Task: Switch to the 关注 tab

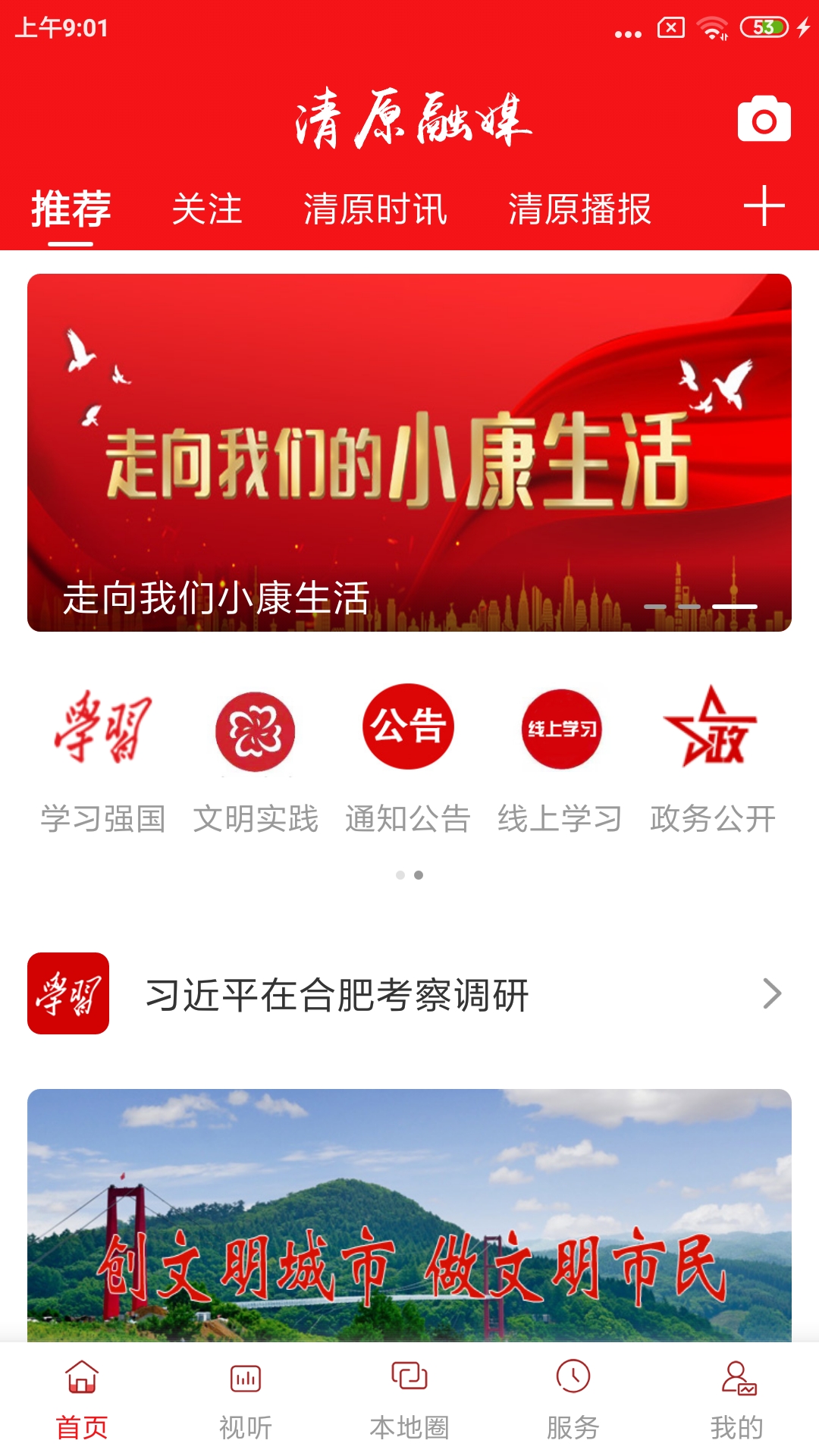Action: coord(206,209)
